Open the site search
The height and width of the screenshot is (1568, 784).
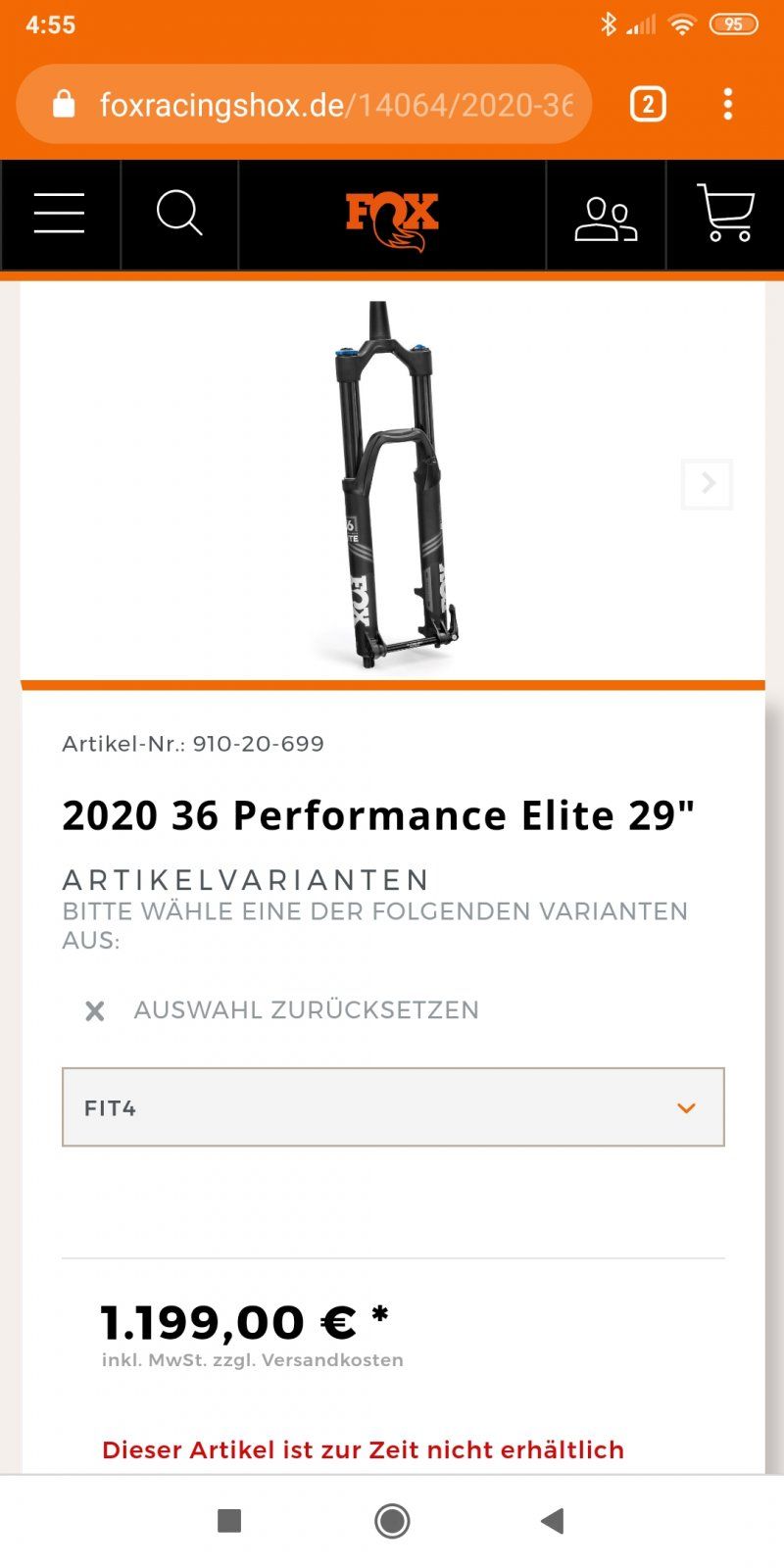179,214
